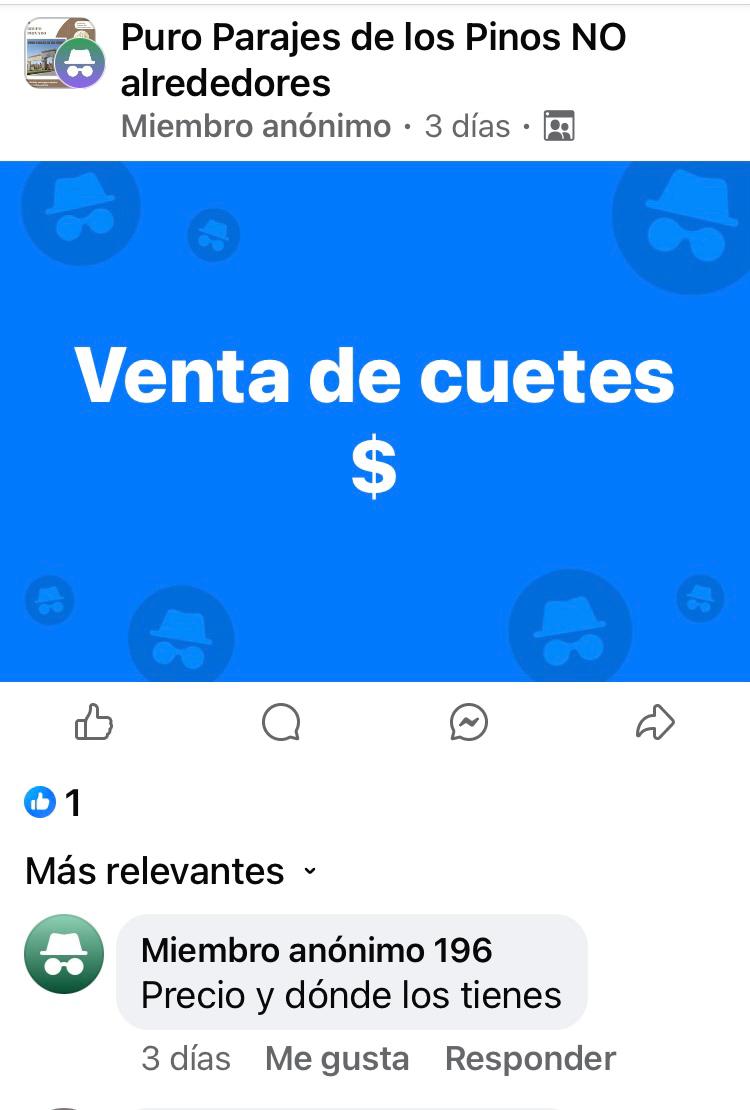Image resolution: width=750 pixels, height=1110 pixels.
Task: Share the post with the arrow icon
Action: [656, 722]
